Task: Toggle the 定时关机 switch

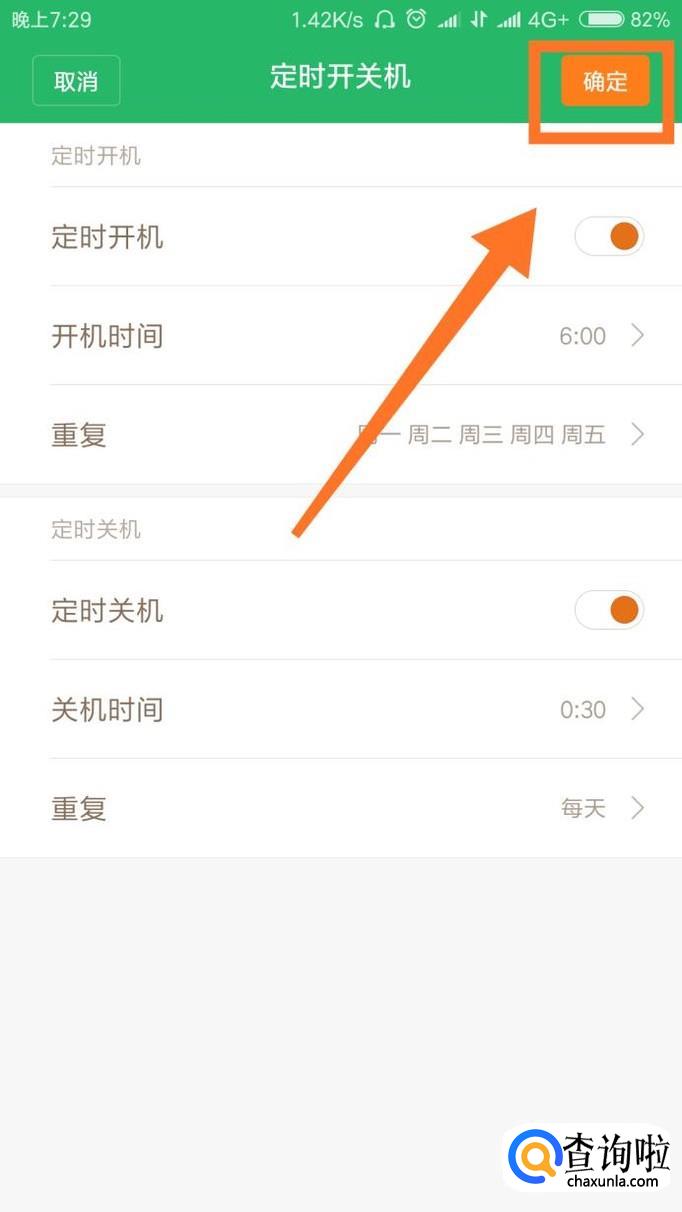Action: pyautogui.click(x=609, y=610)
